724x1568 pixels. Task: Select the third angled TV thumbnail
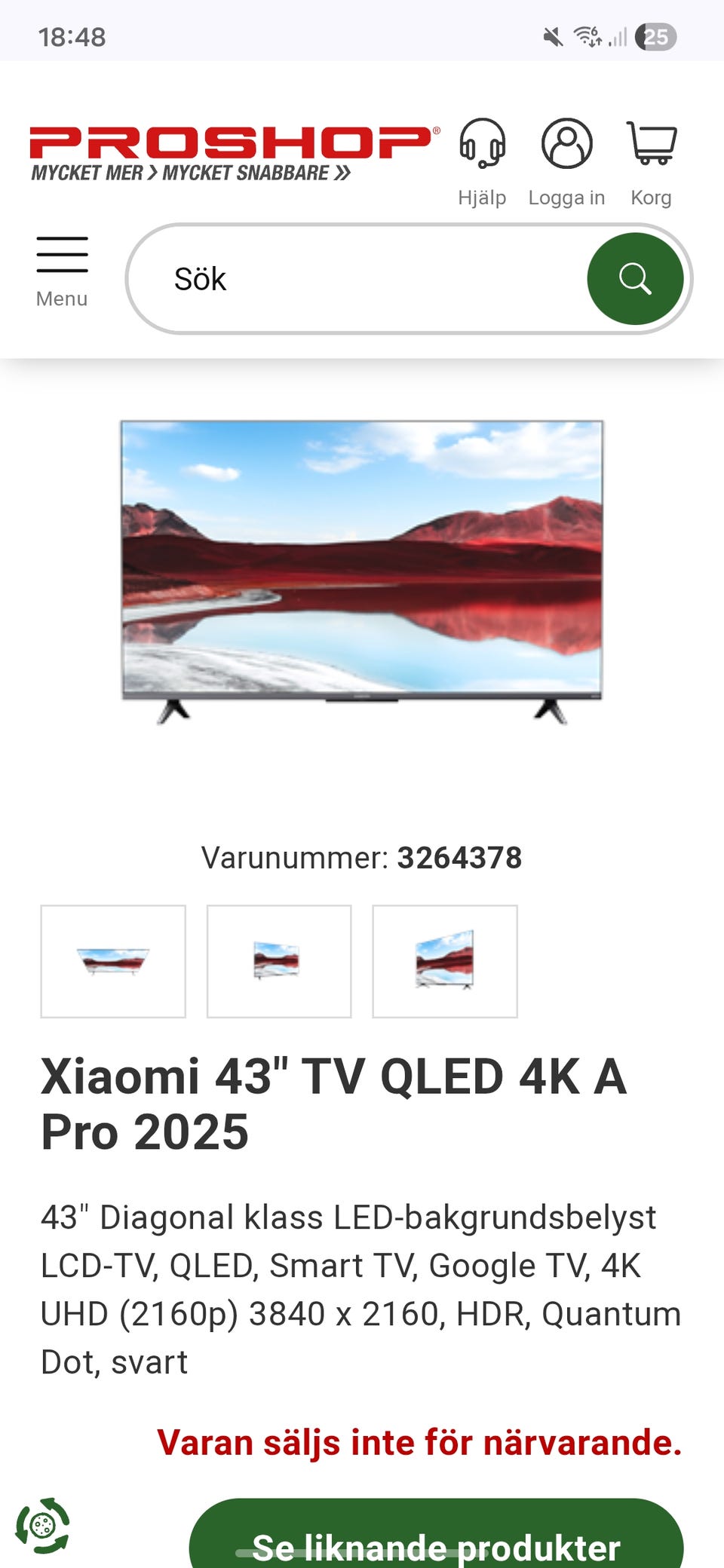tap(445, 961)
